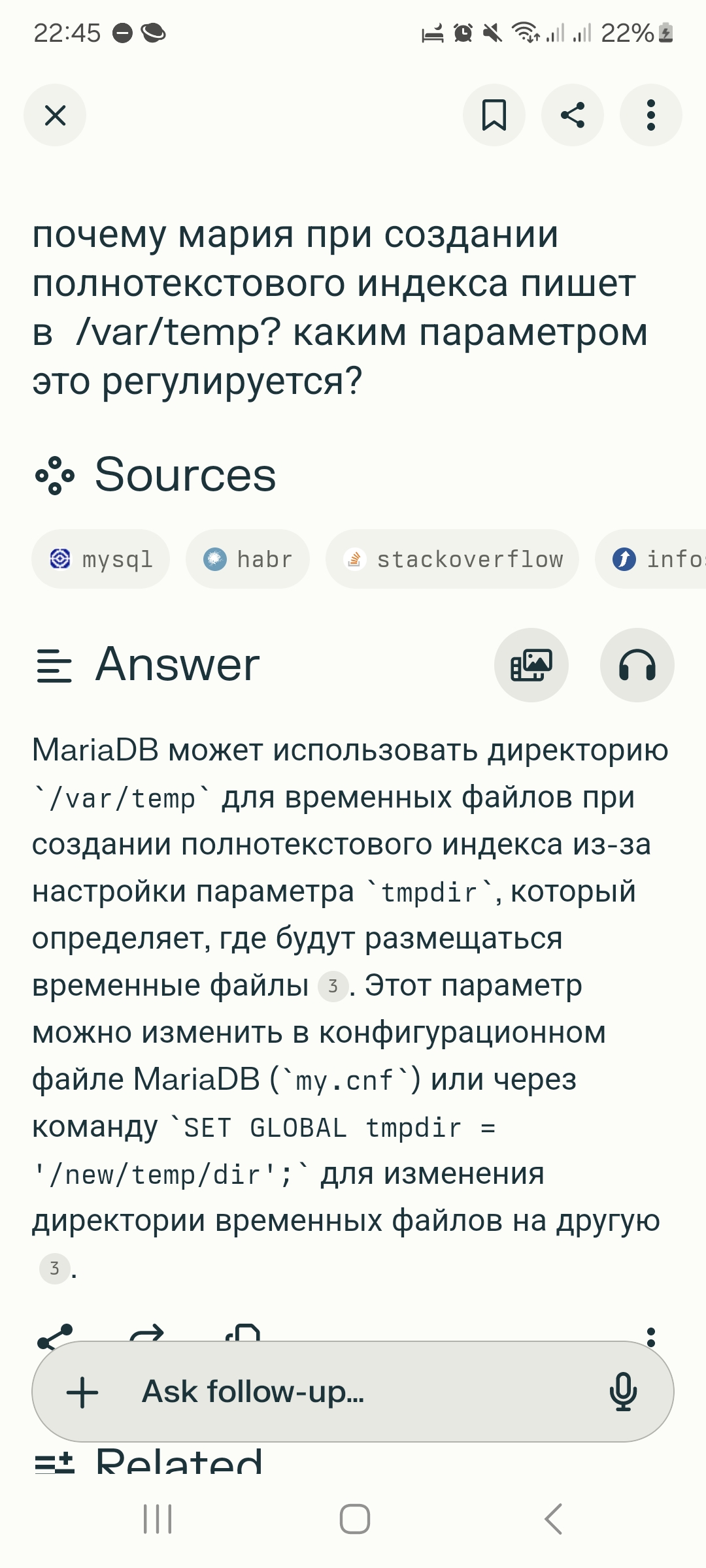Open the answer's three-dot options
This screenshot has width=706, height=1568.
[x=650, y=1333]
